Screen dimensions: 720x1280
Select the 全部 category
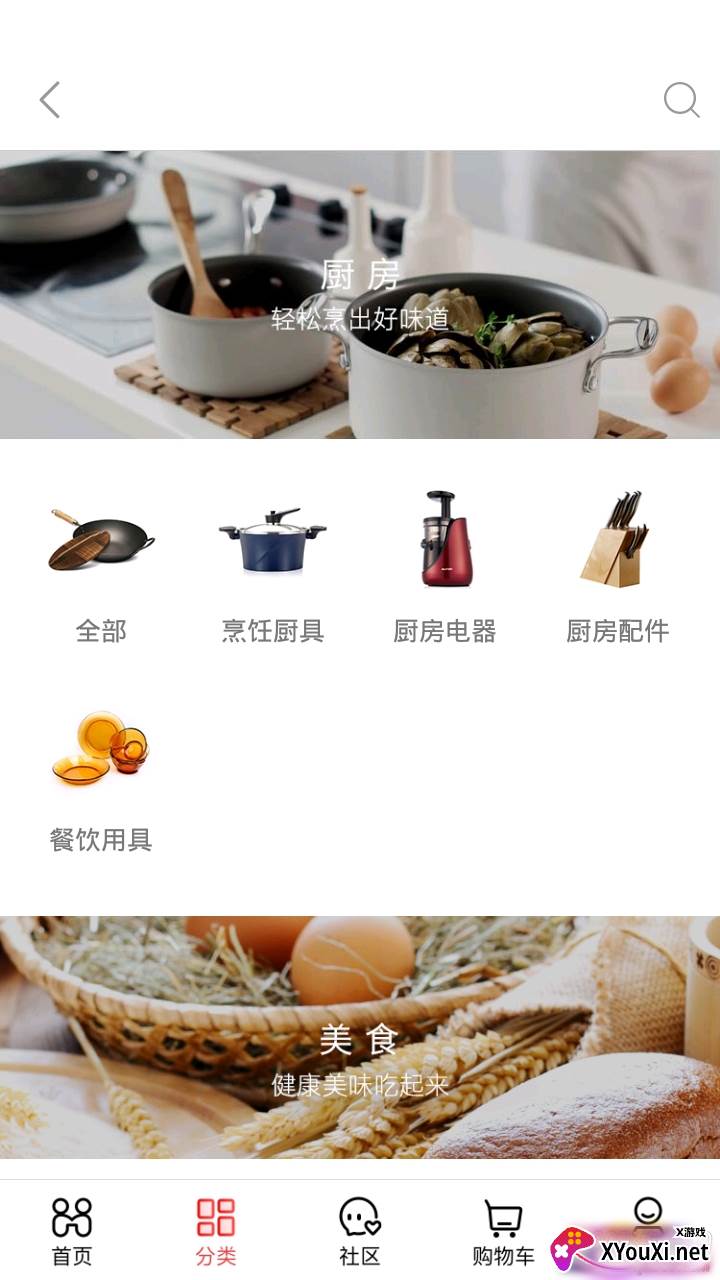(x=101, y=567)
